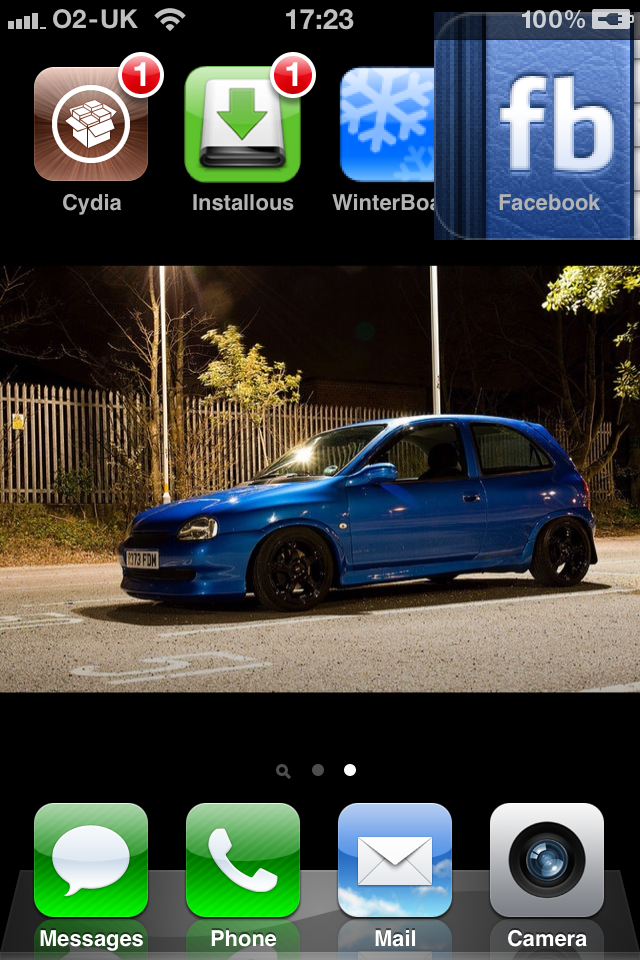Launch the Camera app

[547, 860]
